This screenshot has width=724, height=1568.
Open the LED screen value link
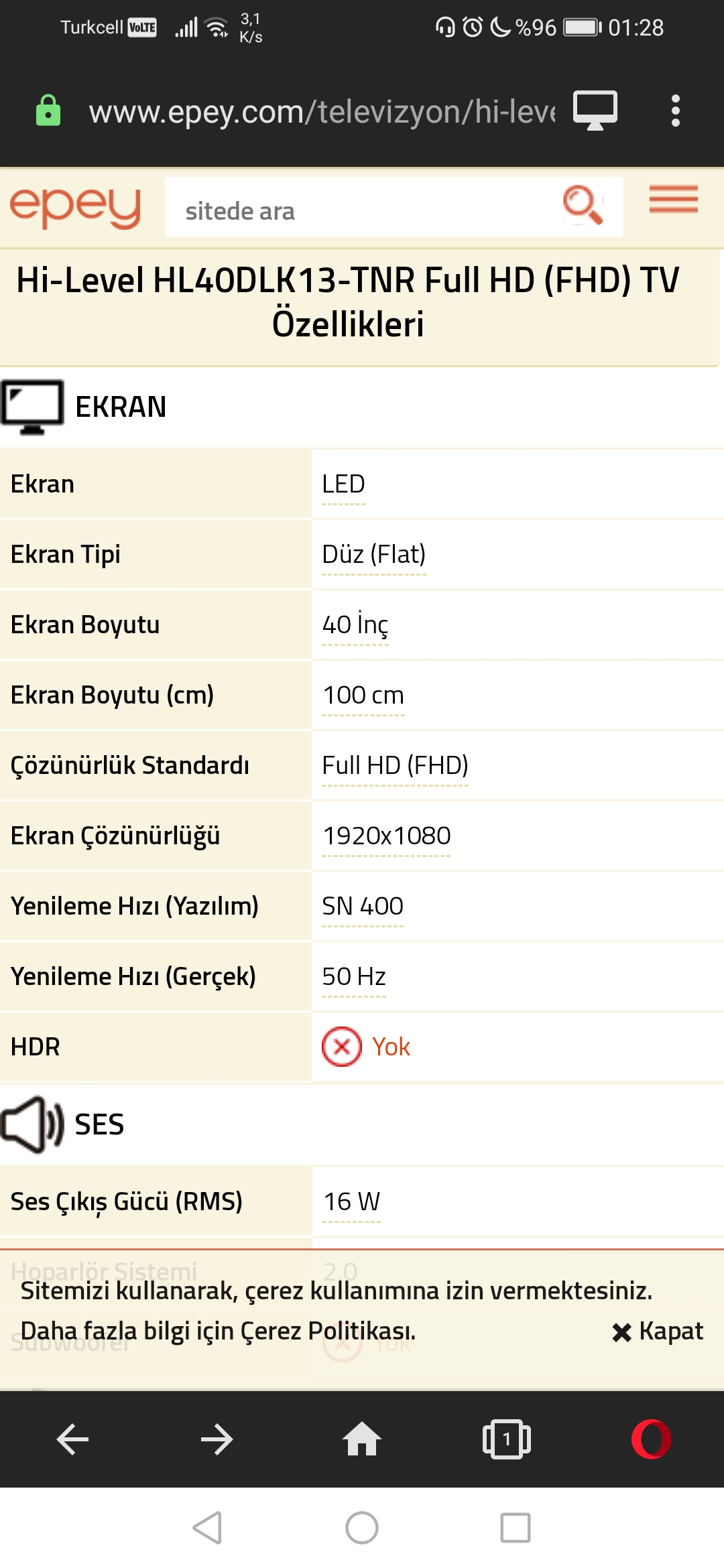343,484
